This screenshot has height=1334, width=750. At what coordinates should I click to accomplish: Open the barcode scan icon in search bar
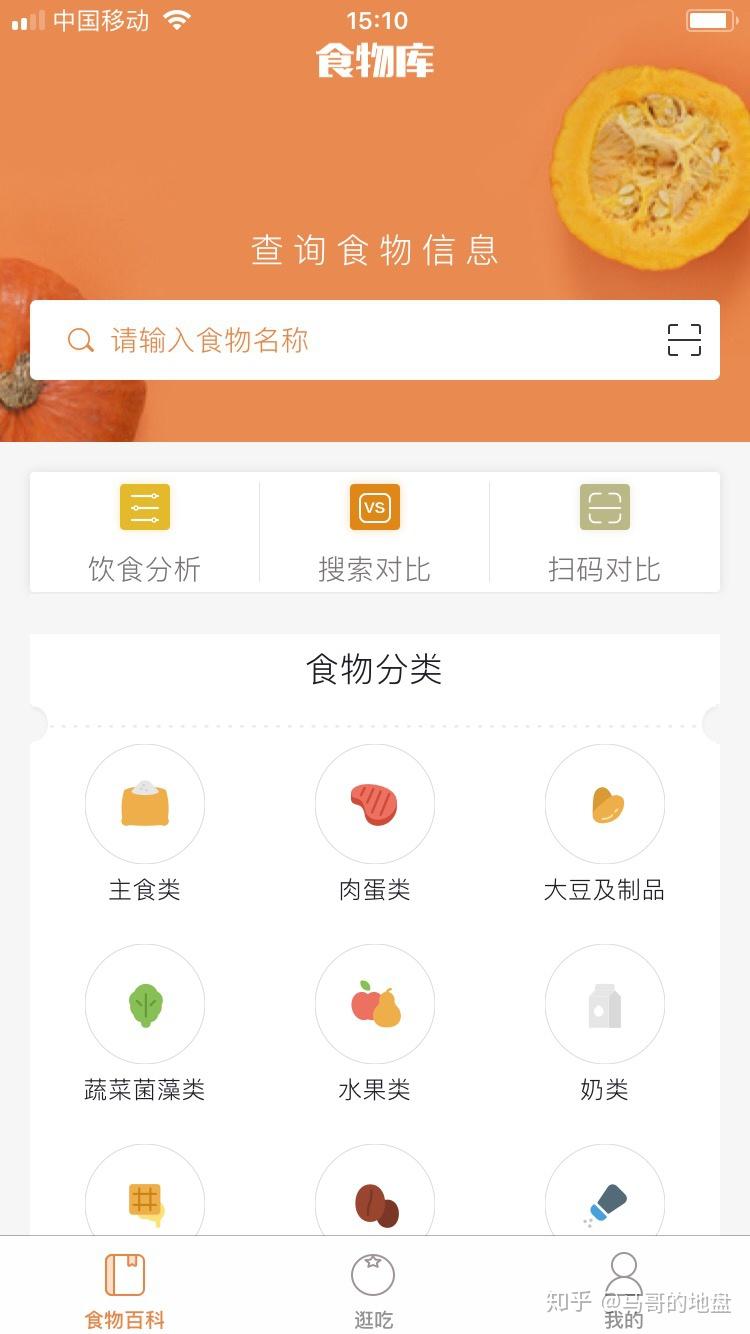point(684,340)
